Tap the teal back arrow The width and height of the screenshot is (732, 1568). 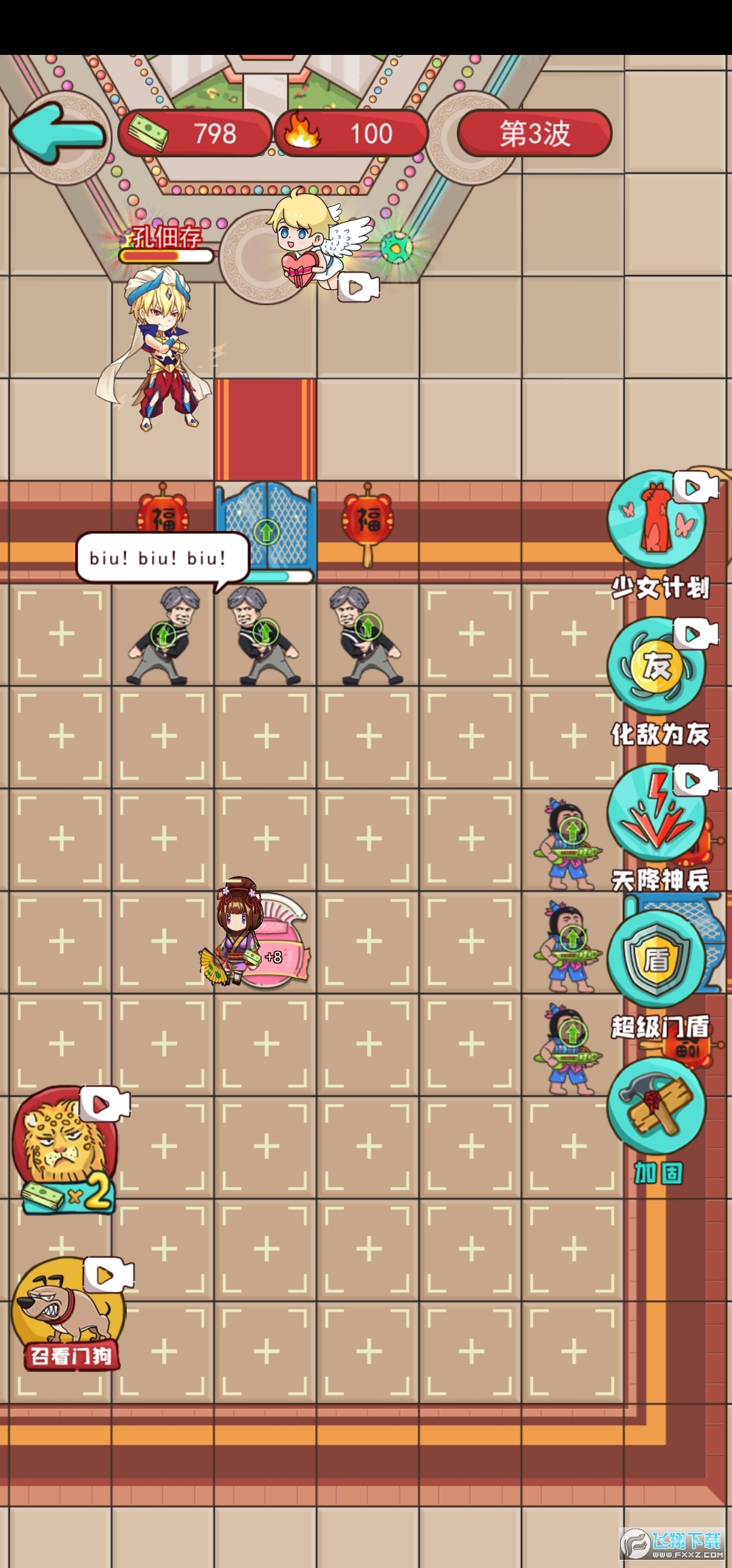click(x=57, y=134)
